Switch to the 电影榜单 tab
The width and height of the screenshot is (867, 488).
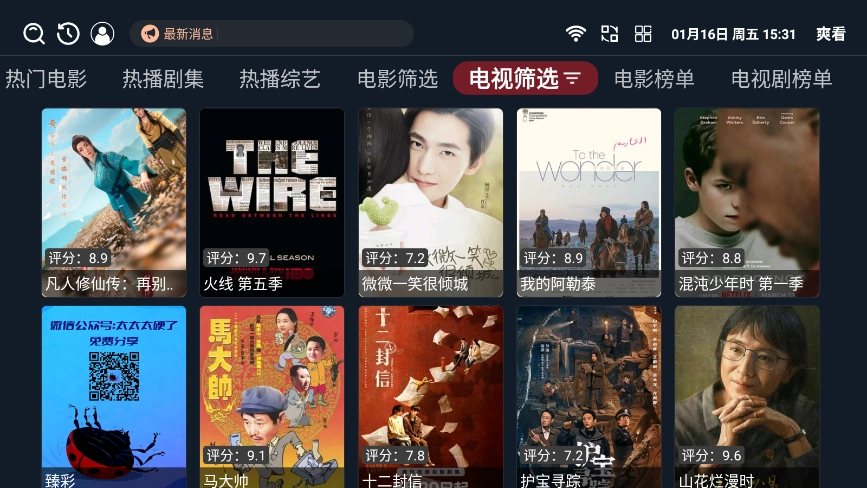[654, 78]
